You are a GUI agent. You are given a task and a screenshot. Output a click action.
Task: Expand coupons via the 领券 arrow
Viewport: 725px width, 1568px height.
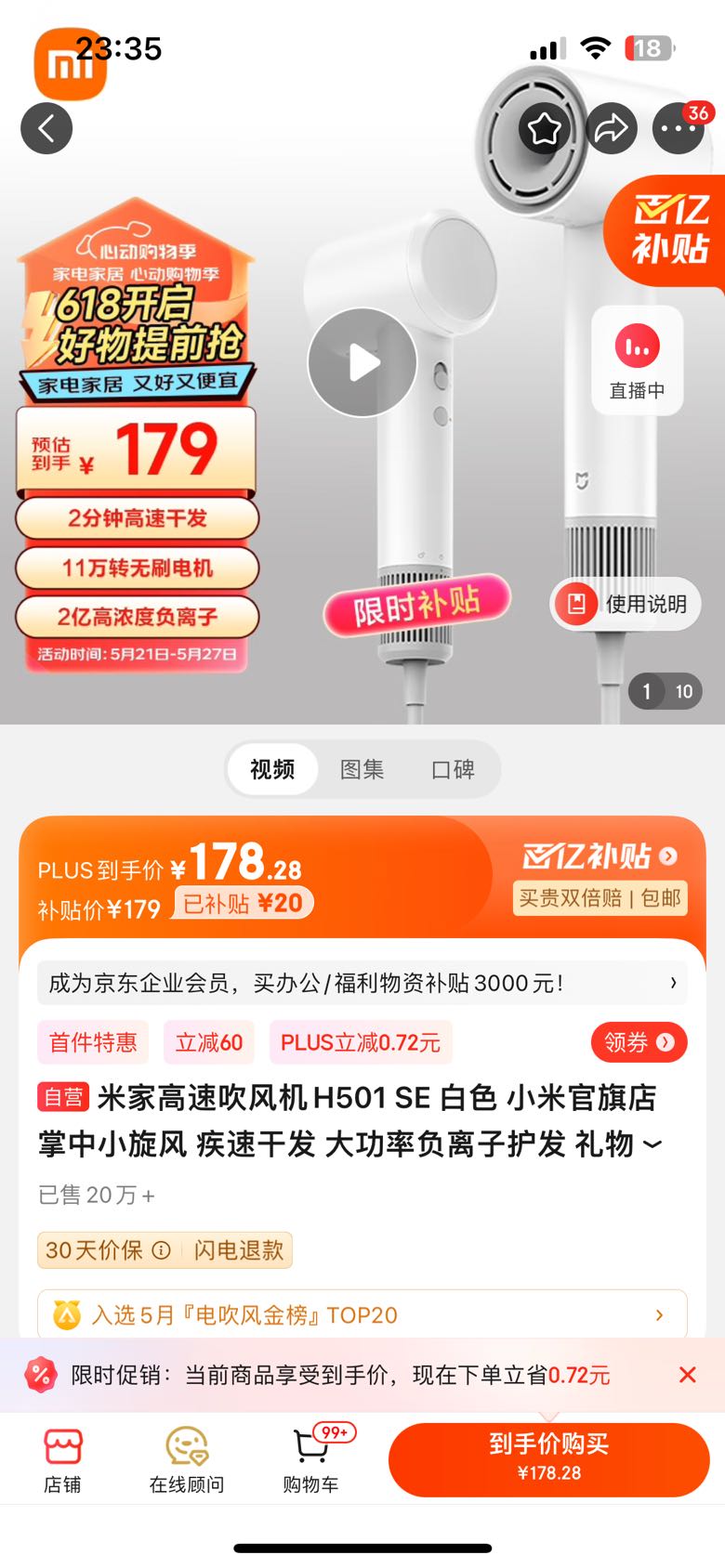[639, 1042]
